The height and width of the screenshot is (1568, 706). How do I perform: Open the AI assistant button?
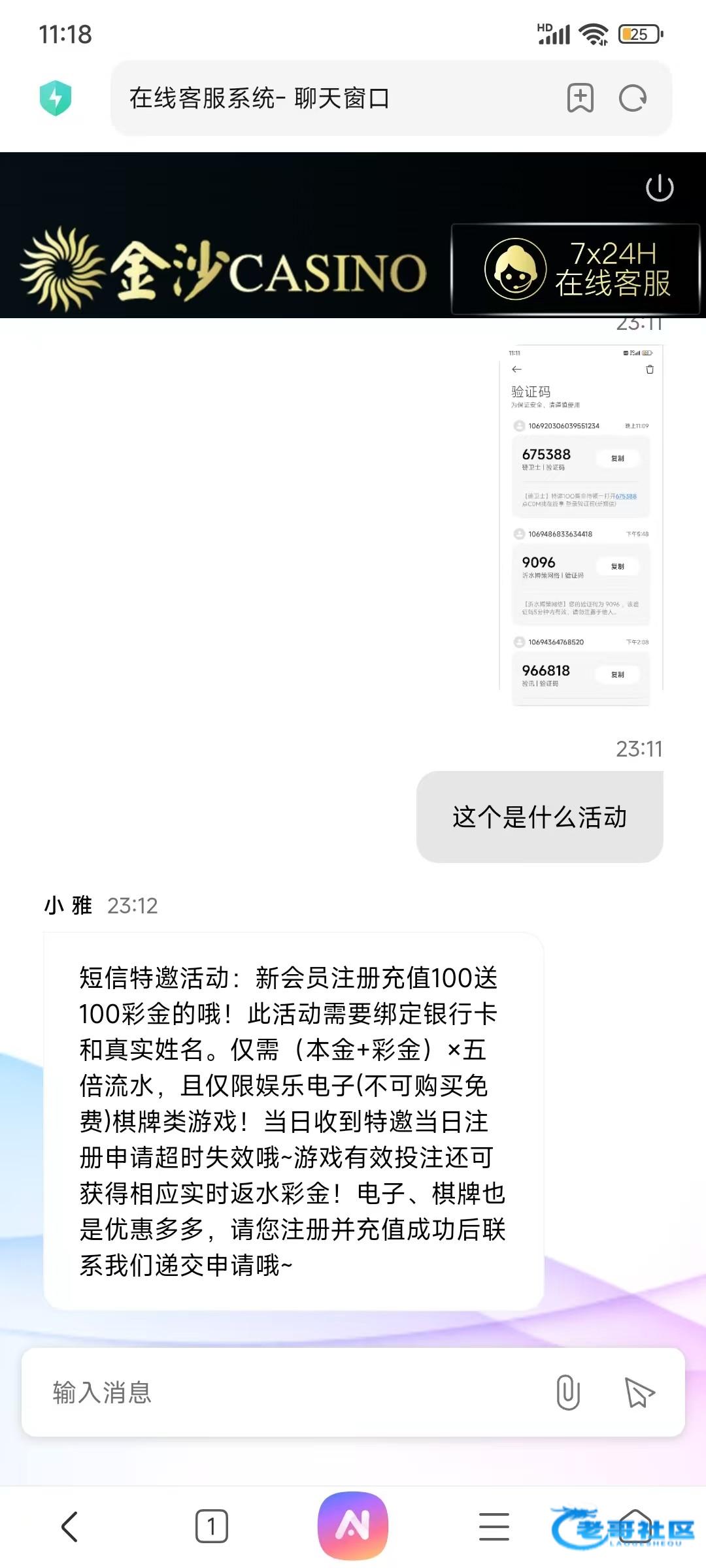point(353,1526)
